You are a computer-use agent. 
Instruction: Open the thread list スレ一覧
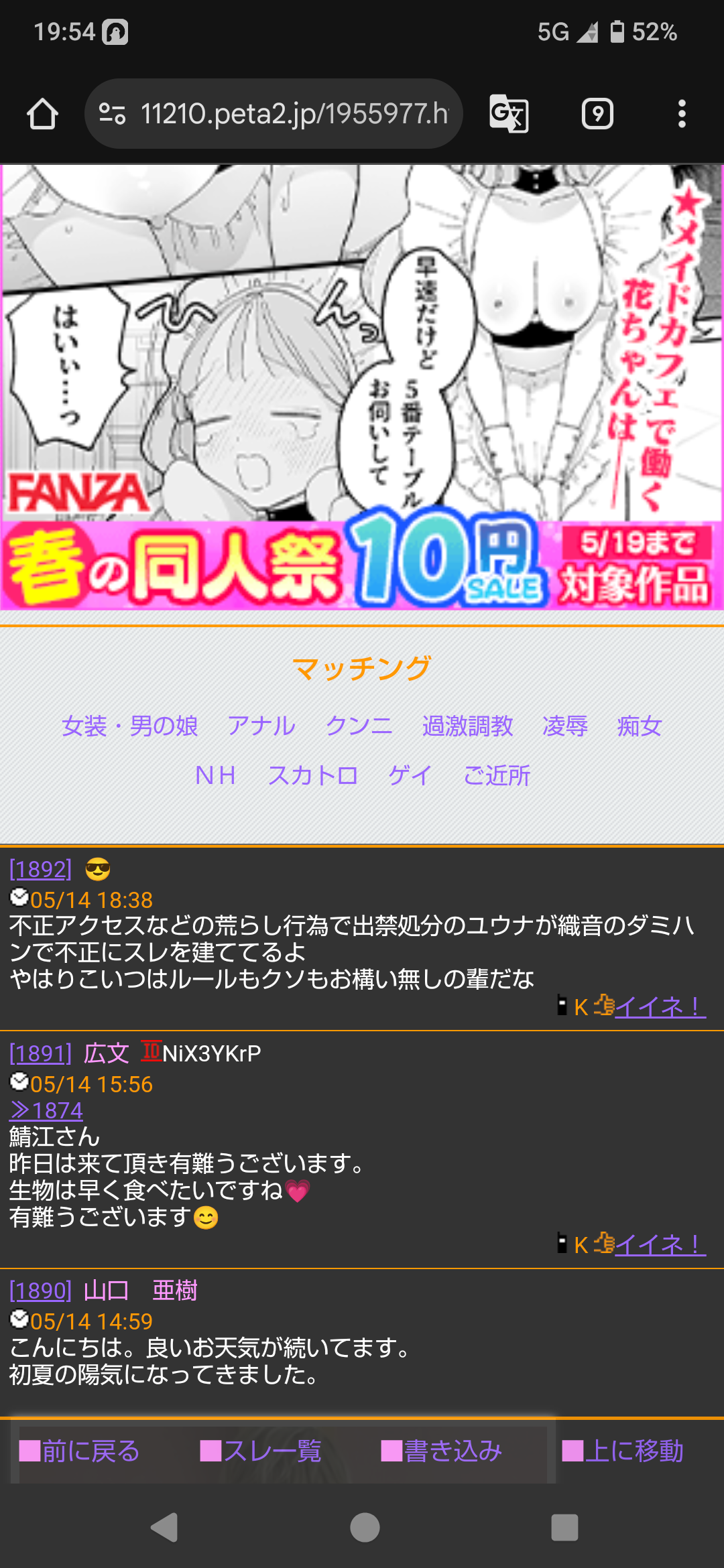point(261,1451)
